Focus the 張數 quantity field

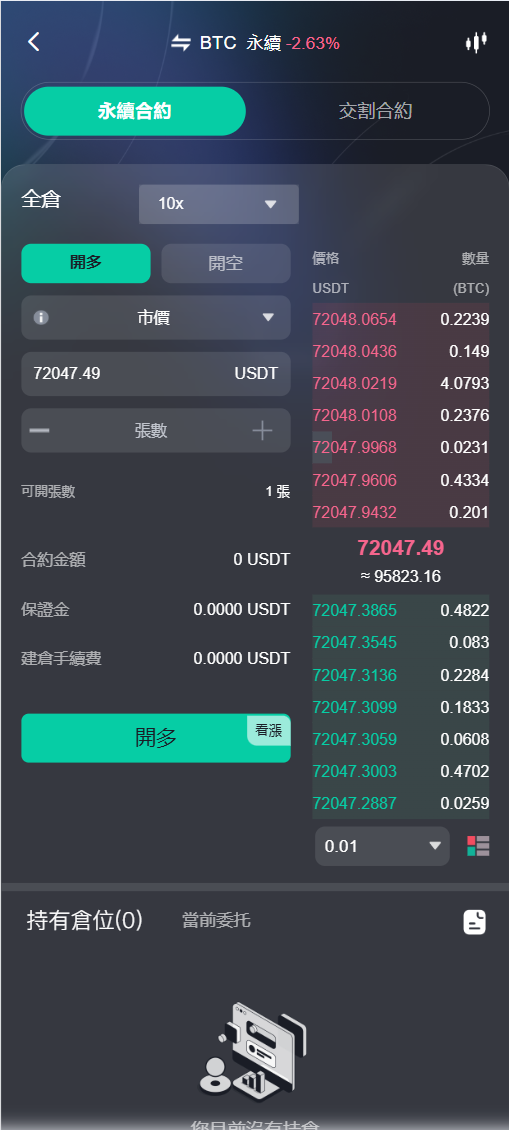[x=151, y=430]
